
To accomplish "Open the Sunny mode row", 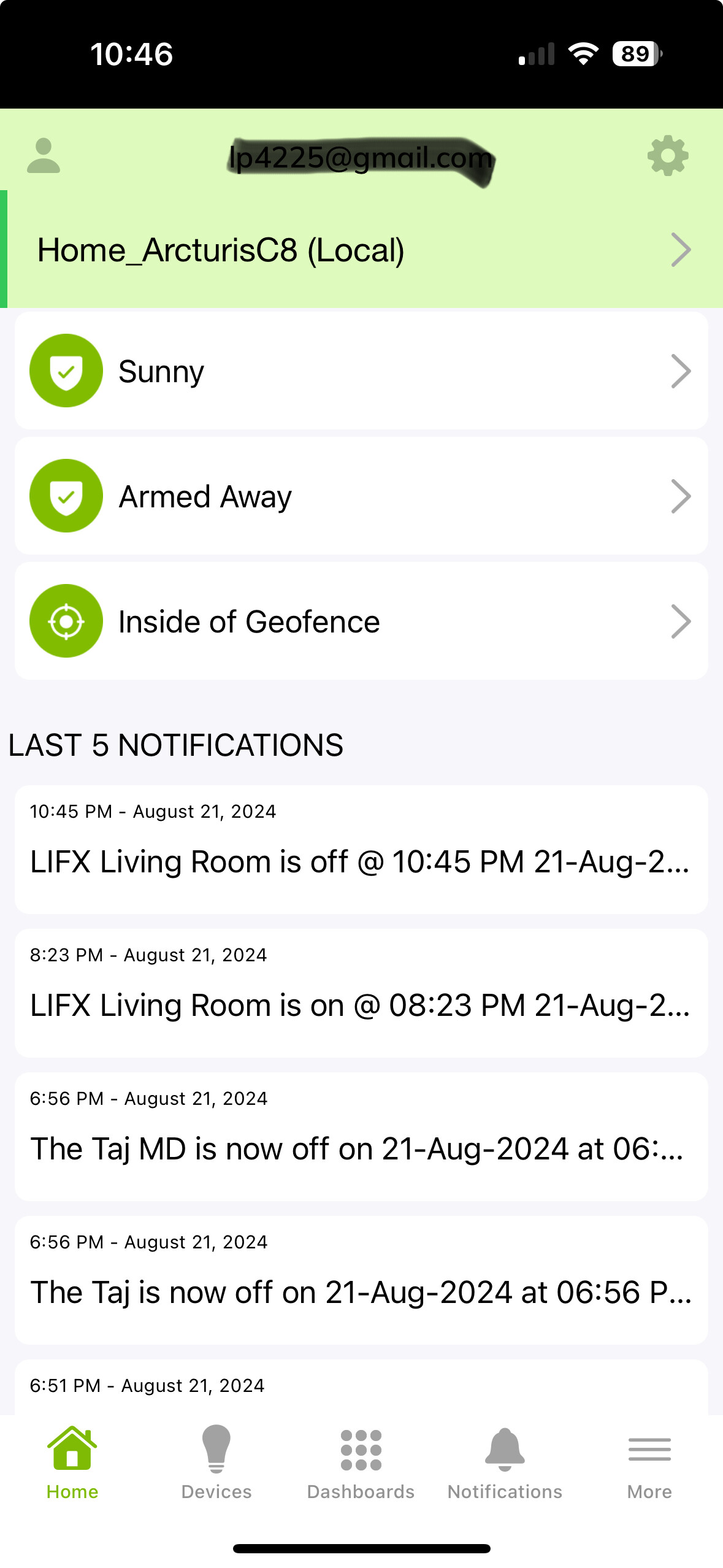I will pos(361,371).
